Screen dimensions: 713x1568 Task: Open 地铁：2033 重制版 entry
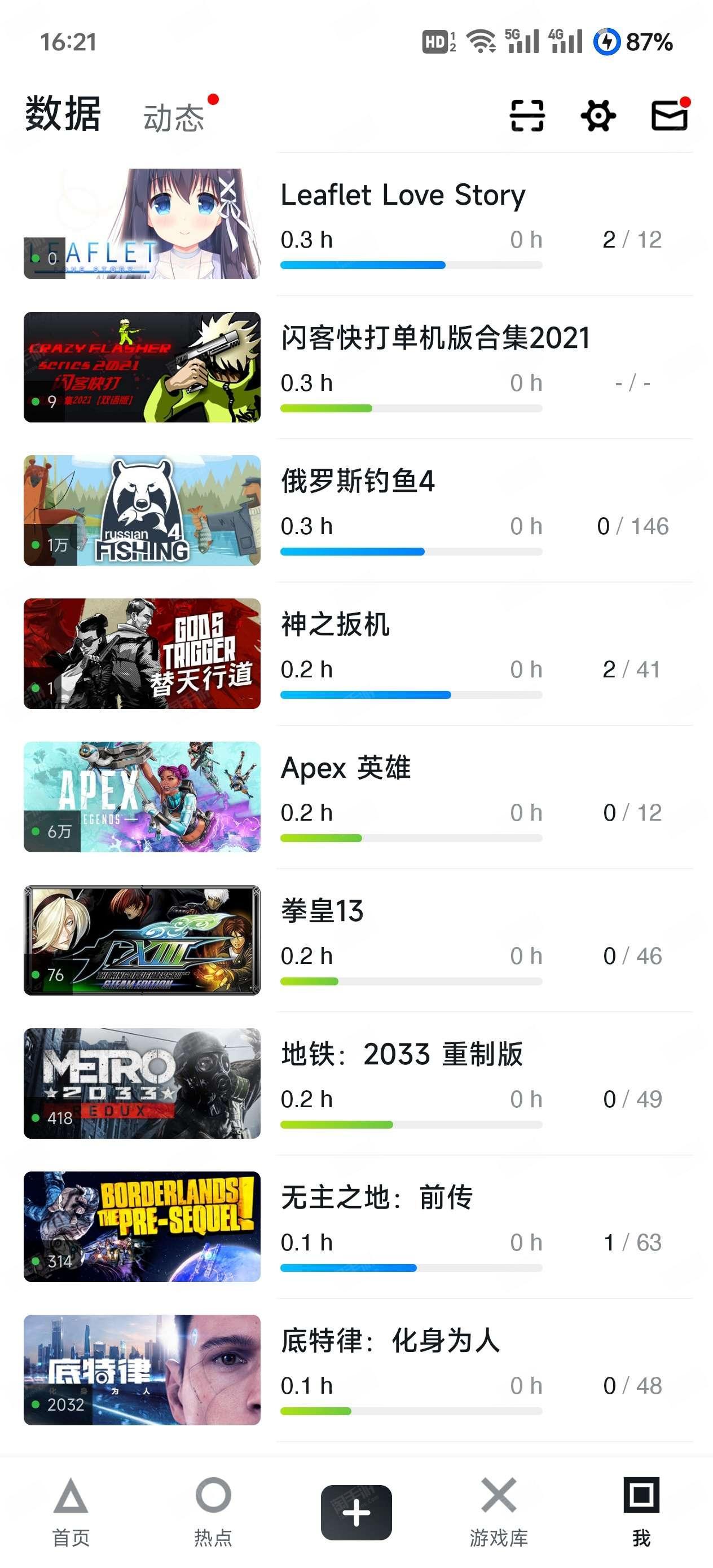click(x=357, y=1083)
